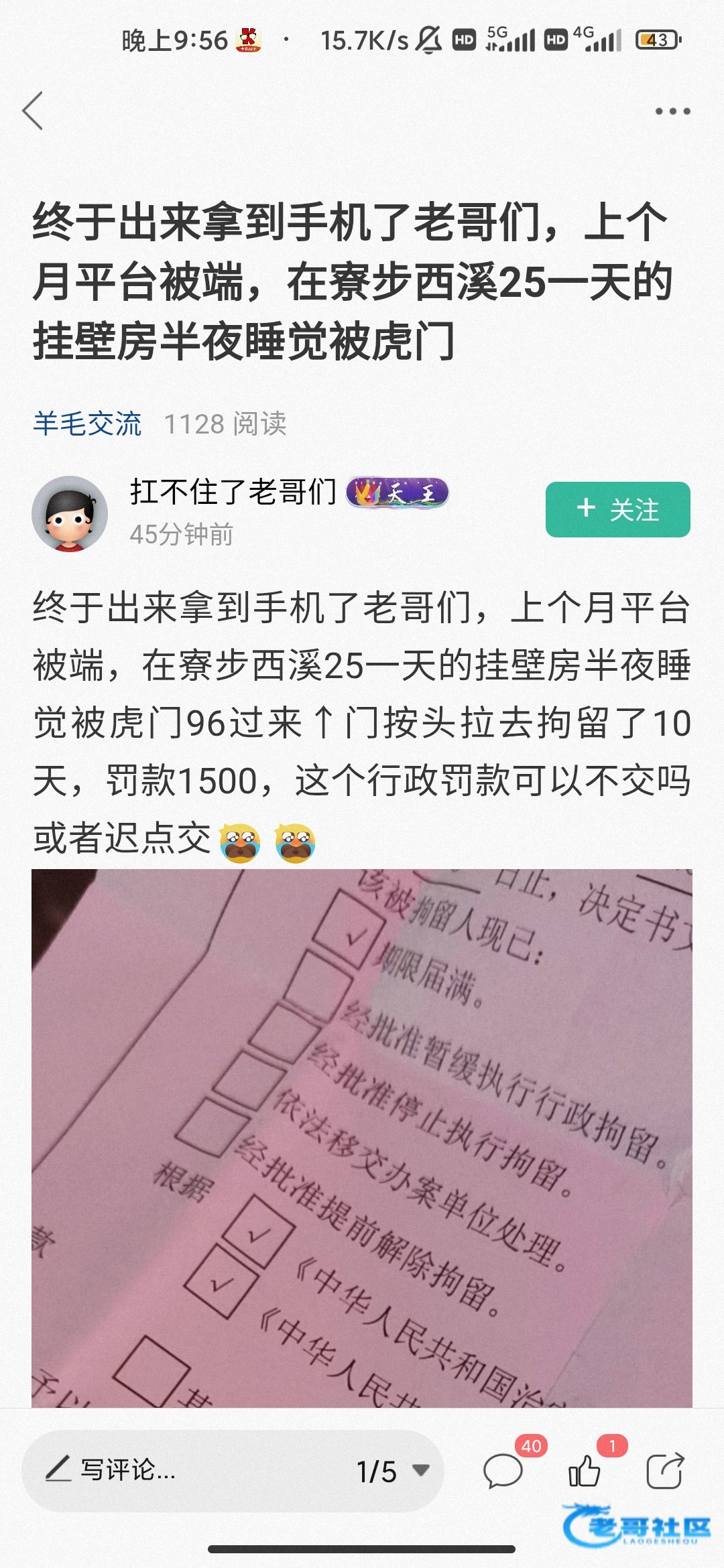Open the attached document photo
Viewport: 724px width, 1568px height.
point(362,1138)
